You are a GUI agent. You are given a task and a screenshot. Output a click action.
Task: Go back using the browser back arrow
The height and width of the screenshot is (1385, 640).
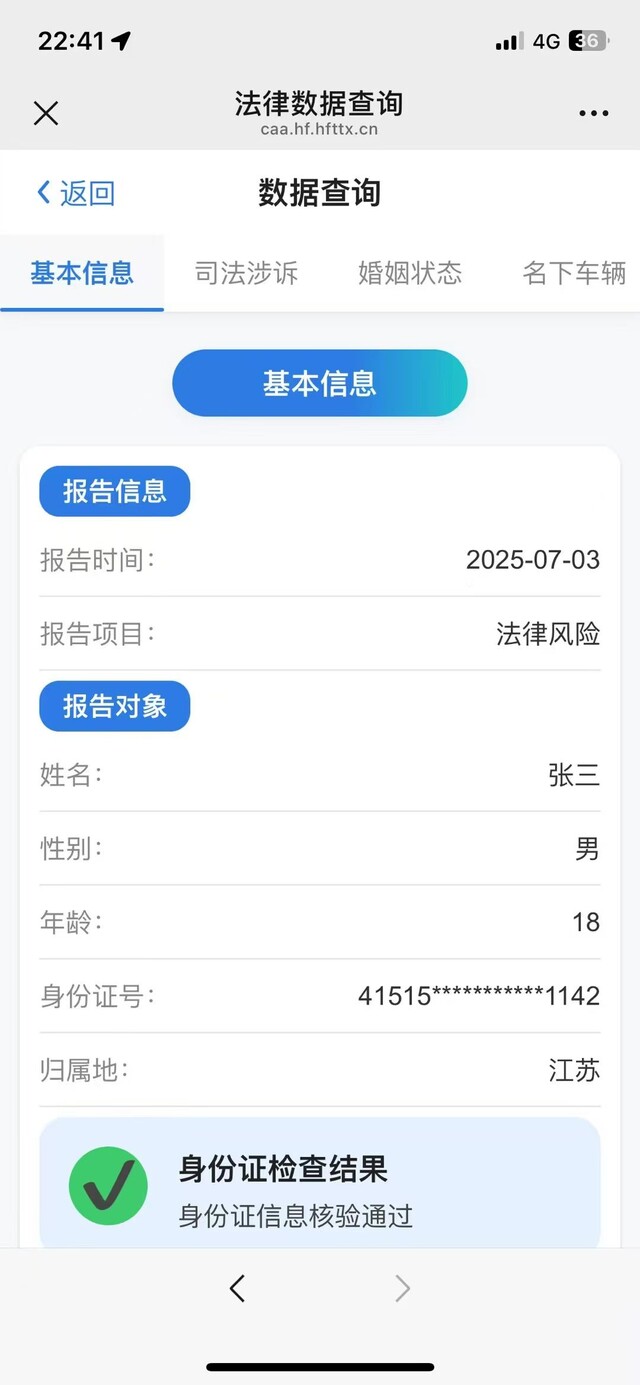[x=237, y=1289]
